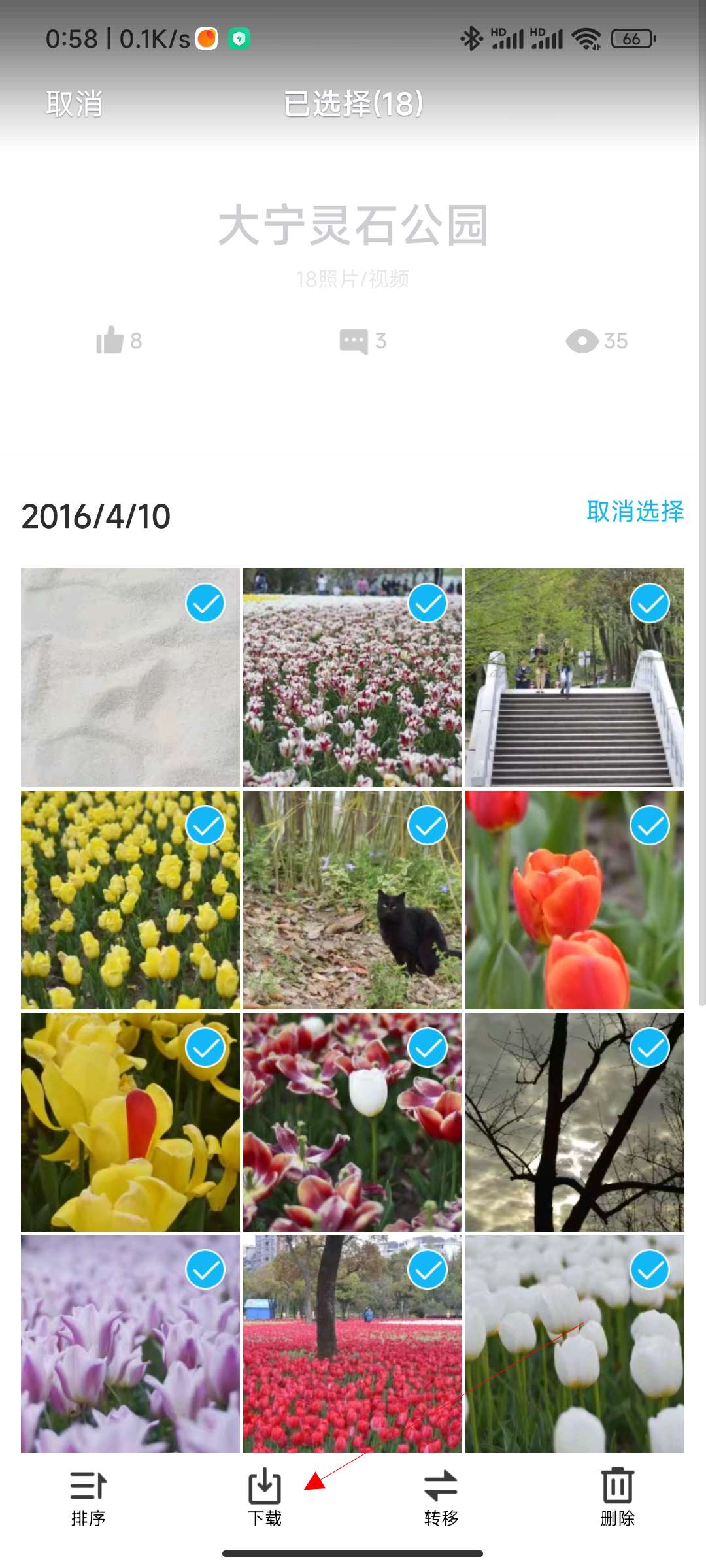
Task: Deselect the bare tree silhouette photo
Action: click(650, 1047)
